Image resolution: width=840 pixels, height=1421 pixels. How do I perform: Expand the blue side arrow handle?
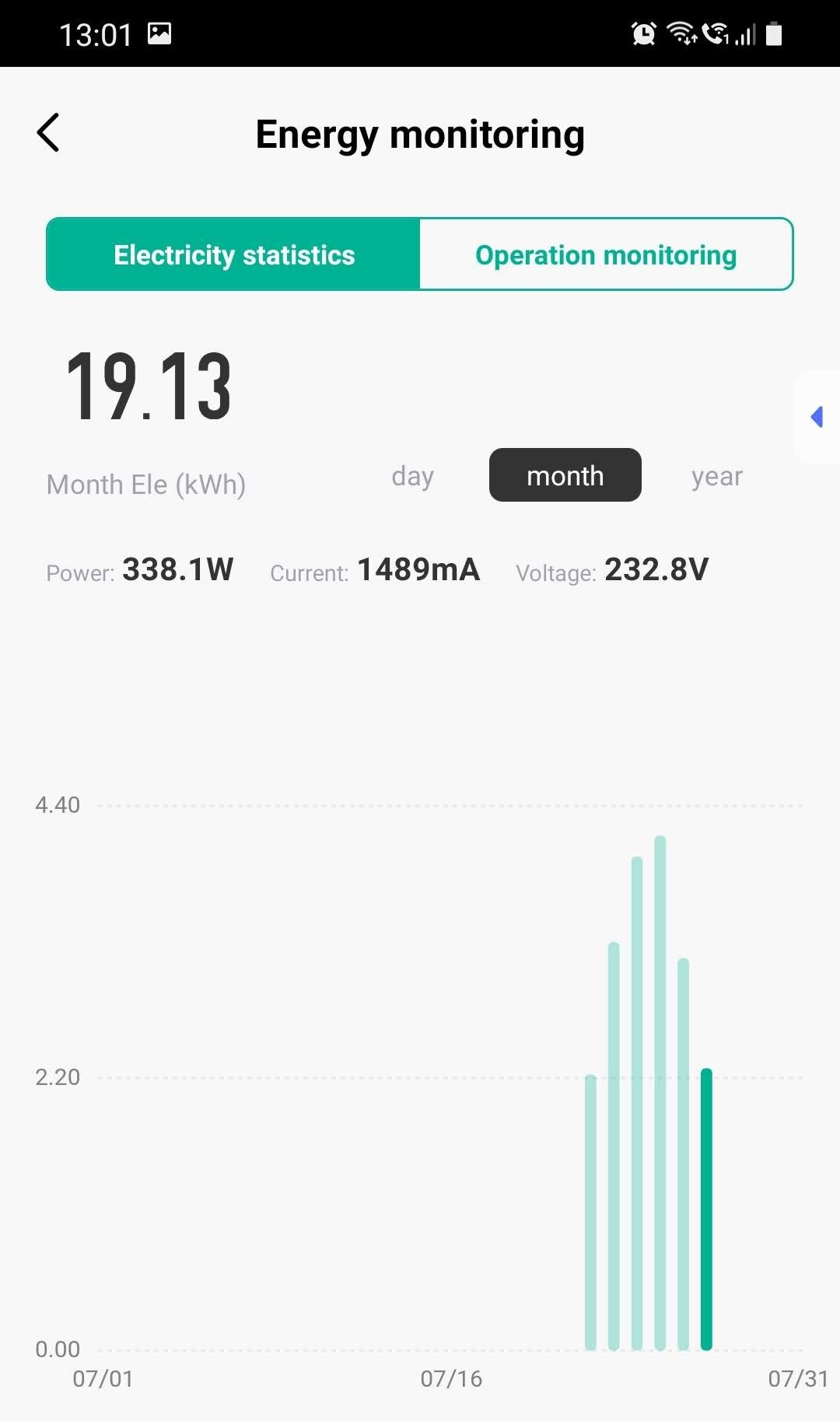pos(817,417)
